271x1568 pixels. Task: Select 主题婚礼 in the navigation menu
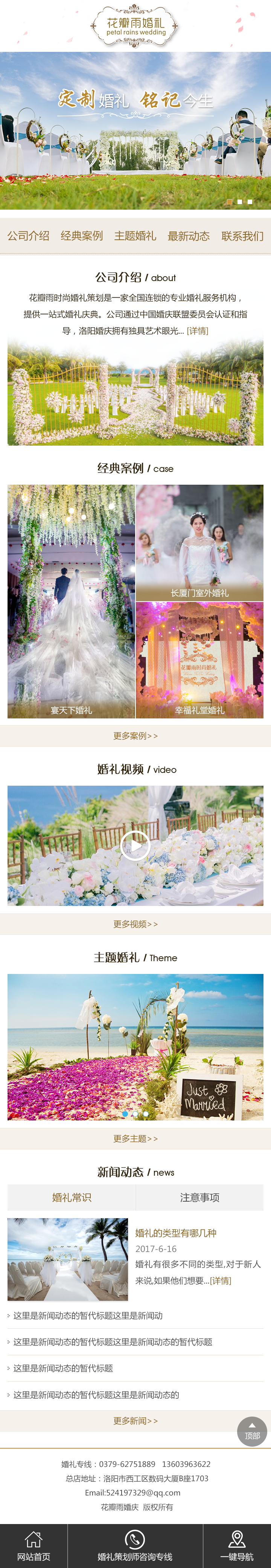click(135, 236)
